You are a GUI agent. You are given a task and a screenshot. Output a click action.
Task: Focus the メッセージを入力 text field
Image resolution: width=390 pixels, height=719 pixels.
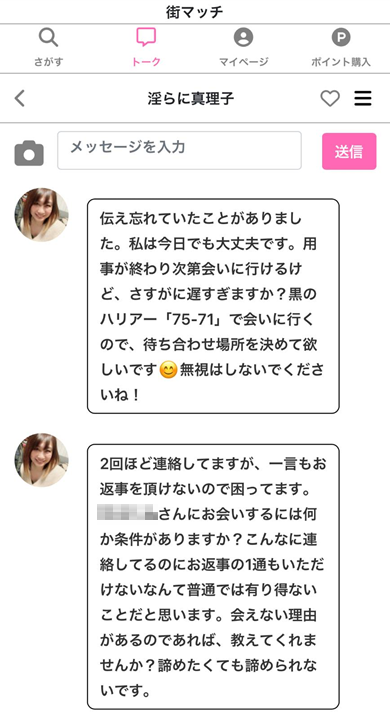pyautogui.click(x=179, y=150)
